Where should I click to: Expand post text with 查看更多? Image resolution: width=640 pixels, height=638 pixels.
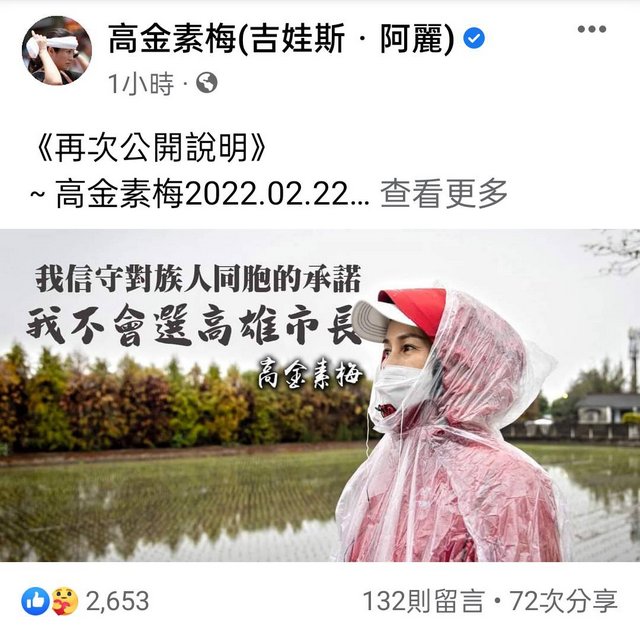coord(444,193)
